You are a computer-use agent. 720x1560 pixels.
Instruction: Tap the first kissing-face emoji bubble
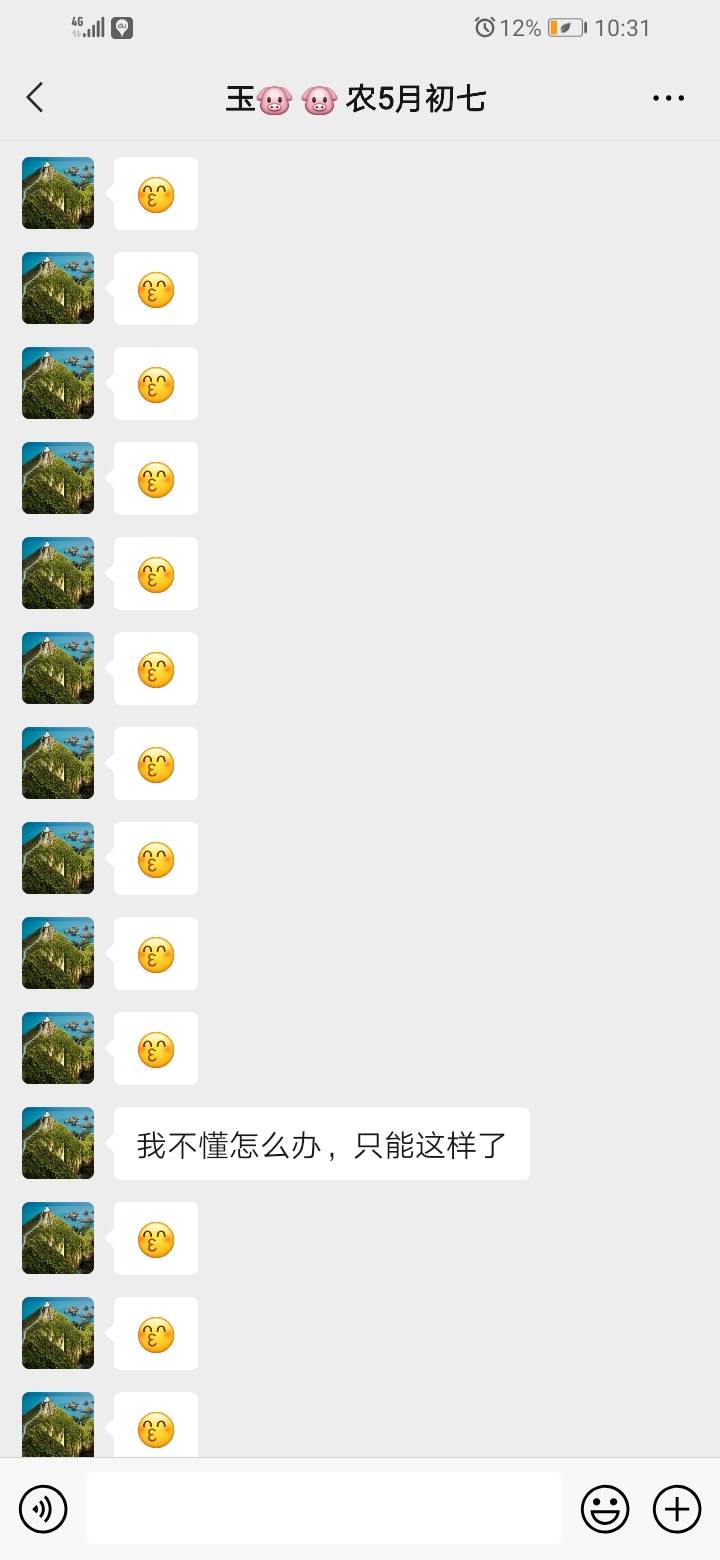point(155,193)
